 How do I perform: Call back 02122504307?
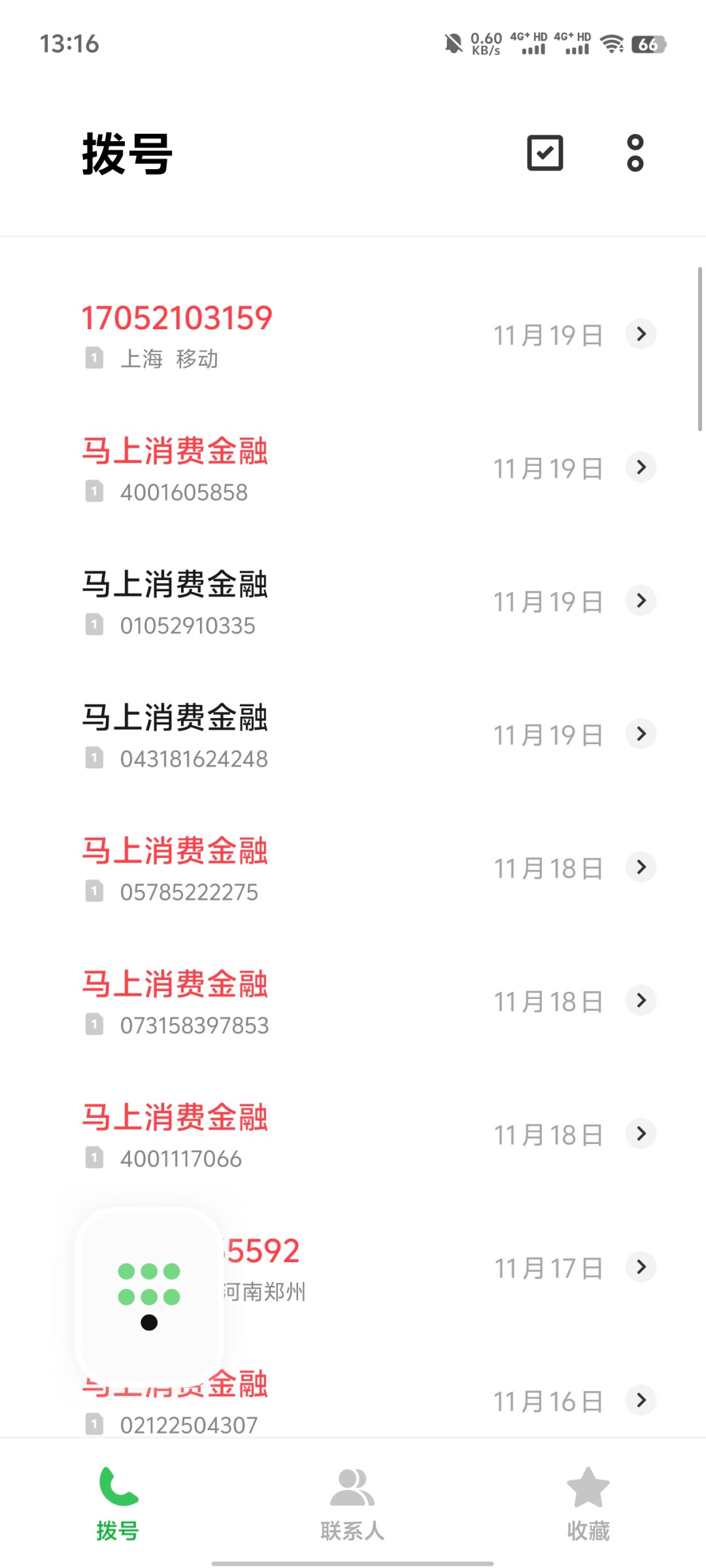(353, 1403)
